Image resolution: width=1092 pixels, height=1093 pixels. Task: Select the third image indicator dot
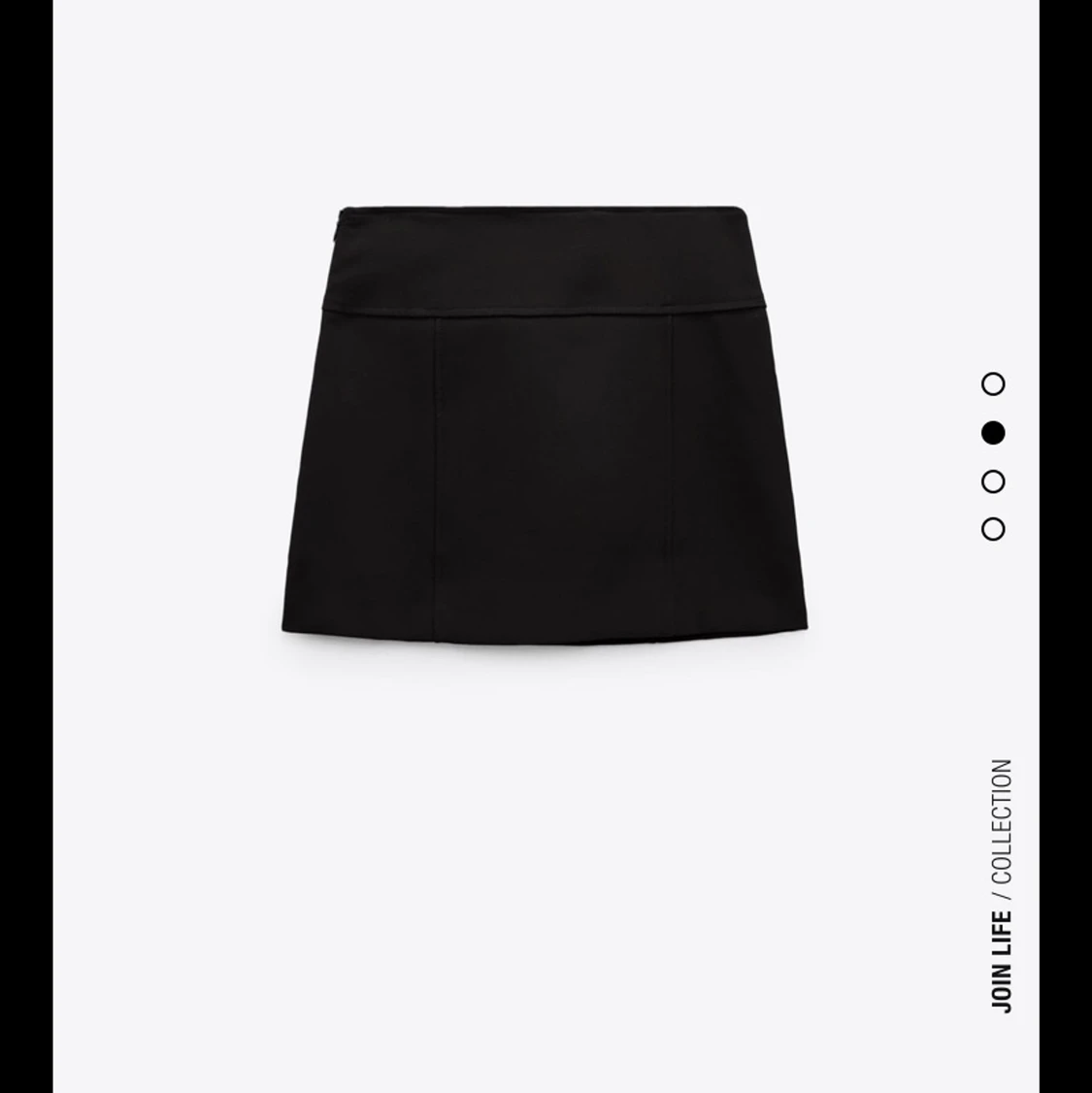pos(993,481)
